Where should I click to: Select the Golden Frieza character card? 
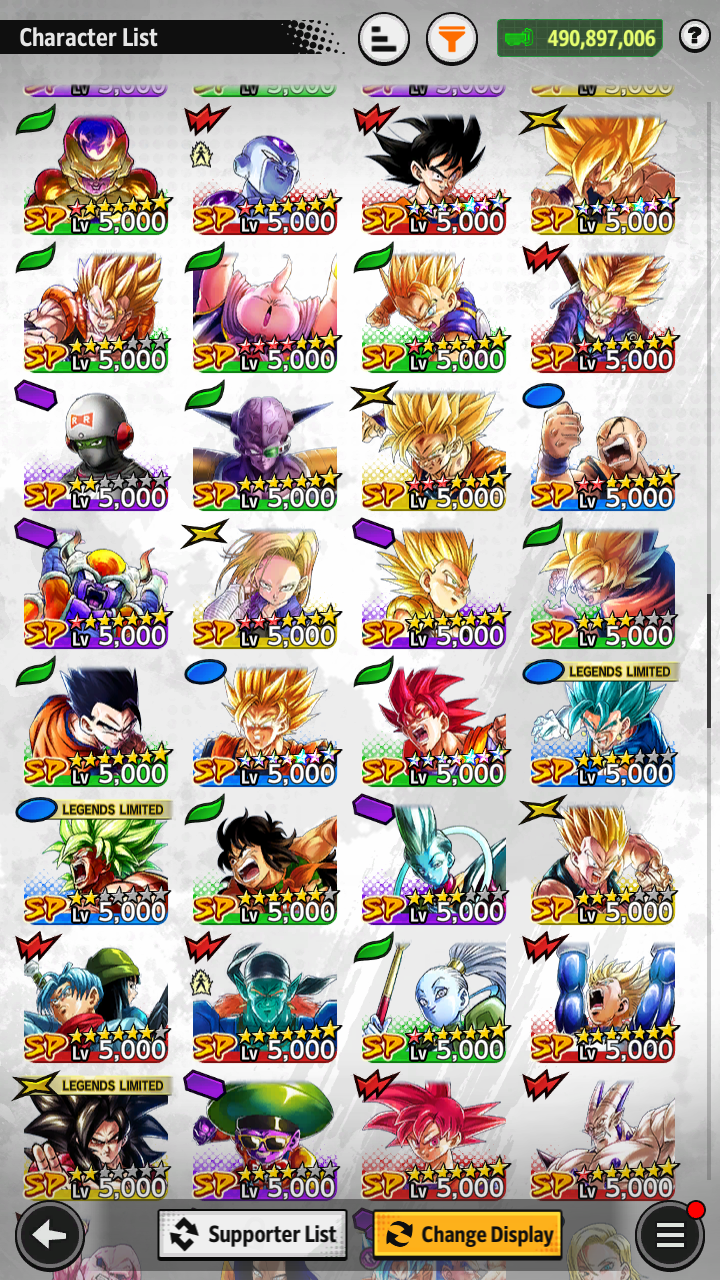pos(96,171)
